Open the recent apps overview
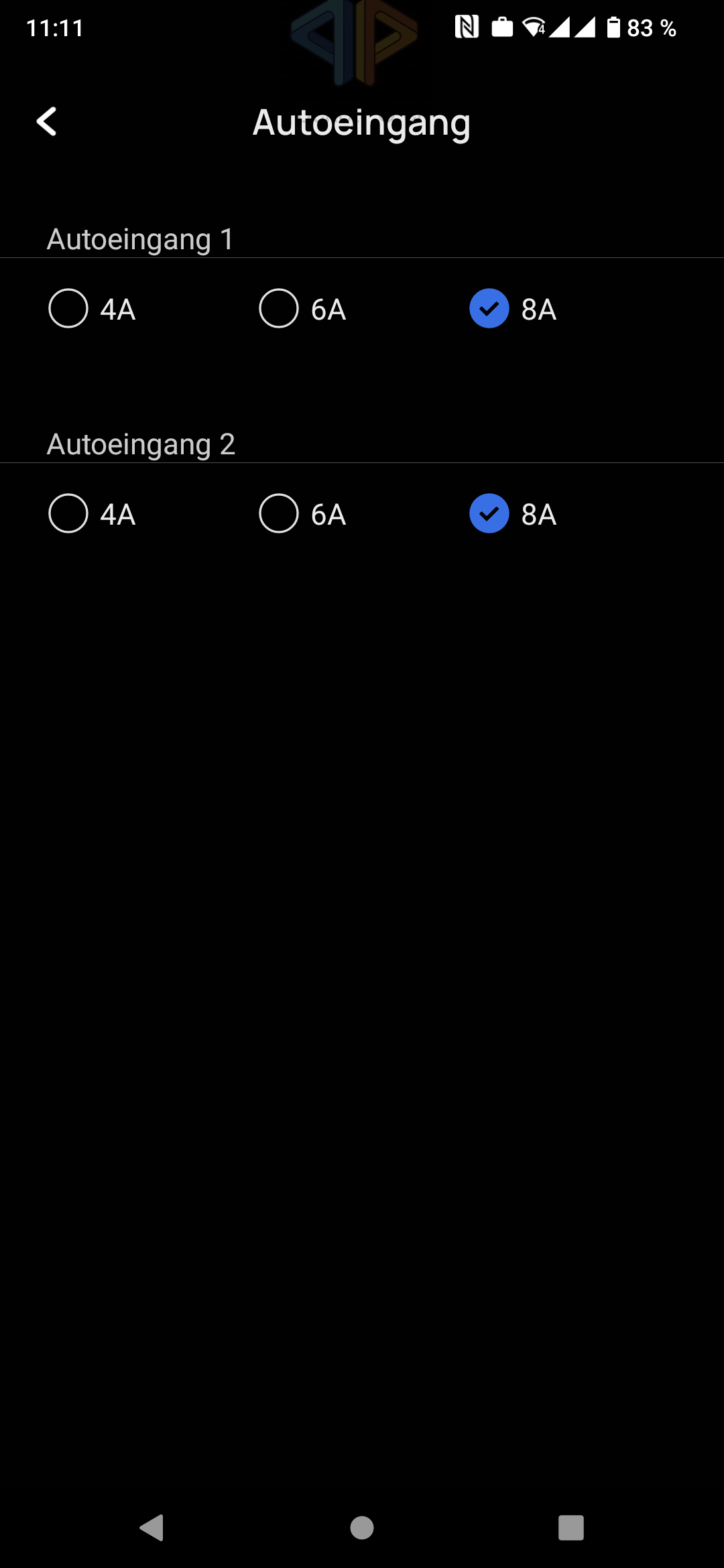 point(570,1528)
